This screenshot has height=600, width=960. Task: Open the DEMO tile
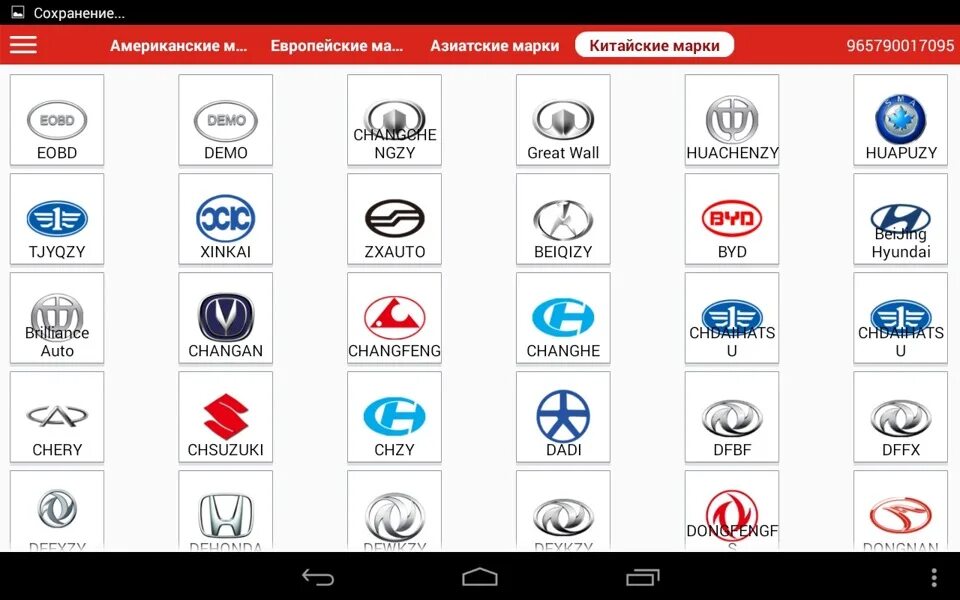[x=226, y=121]
